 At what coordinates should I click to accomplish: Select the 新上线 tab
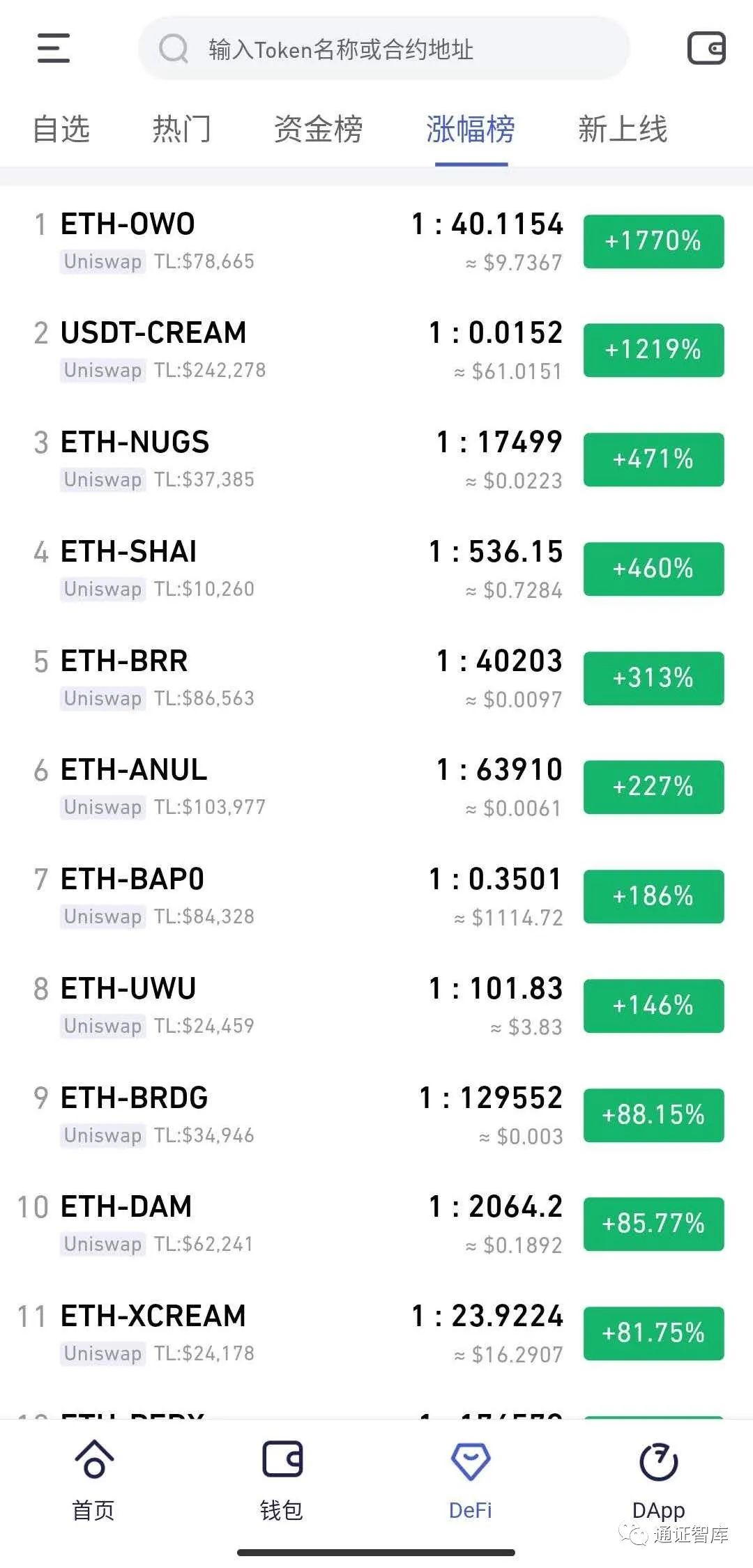622,130
